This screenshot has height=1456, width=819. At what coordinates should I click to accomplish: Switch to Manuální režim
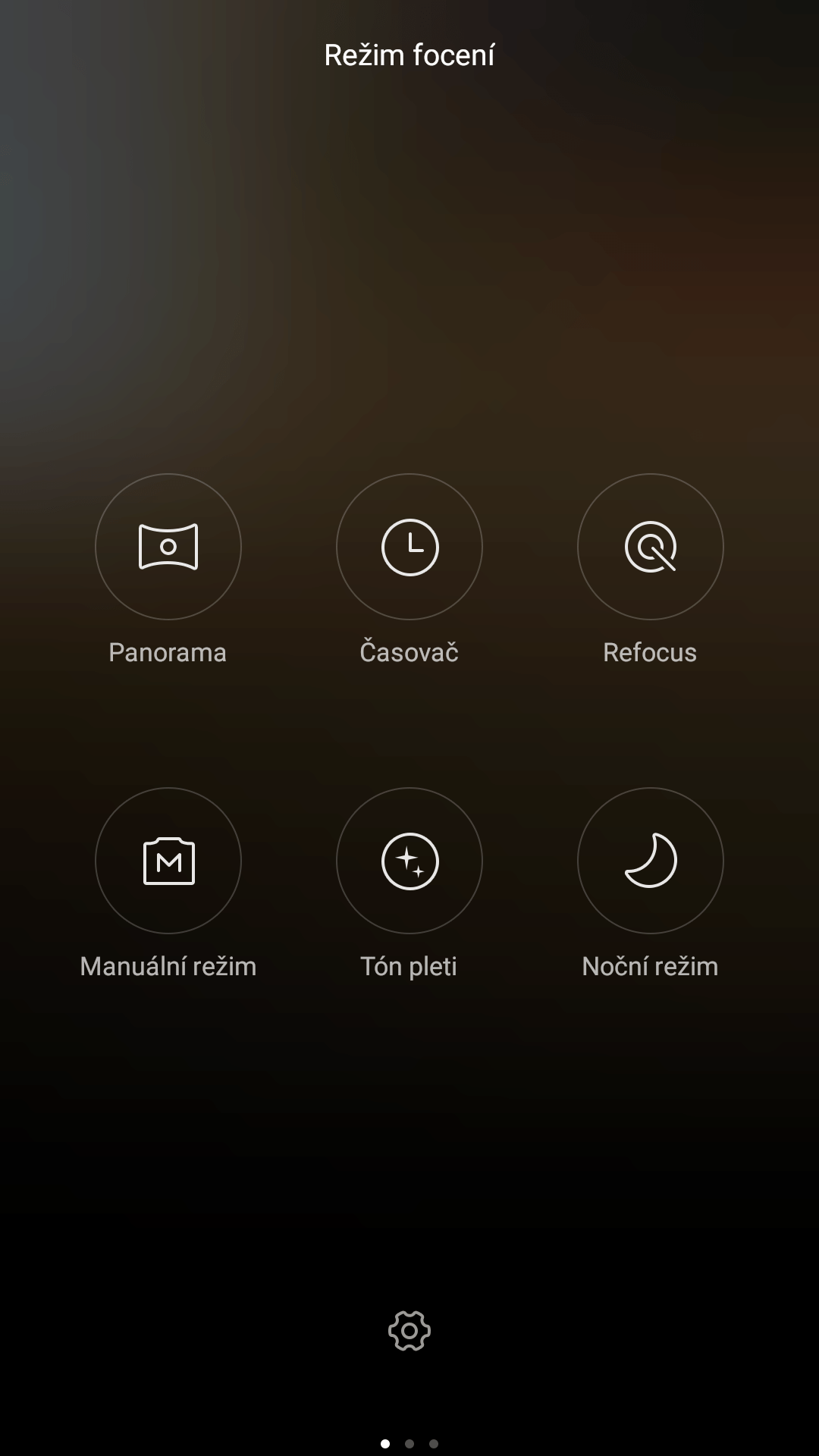coord(168,861)
